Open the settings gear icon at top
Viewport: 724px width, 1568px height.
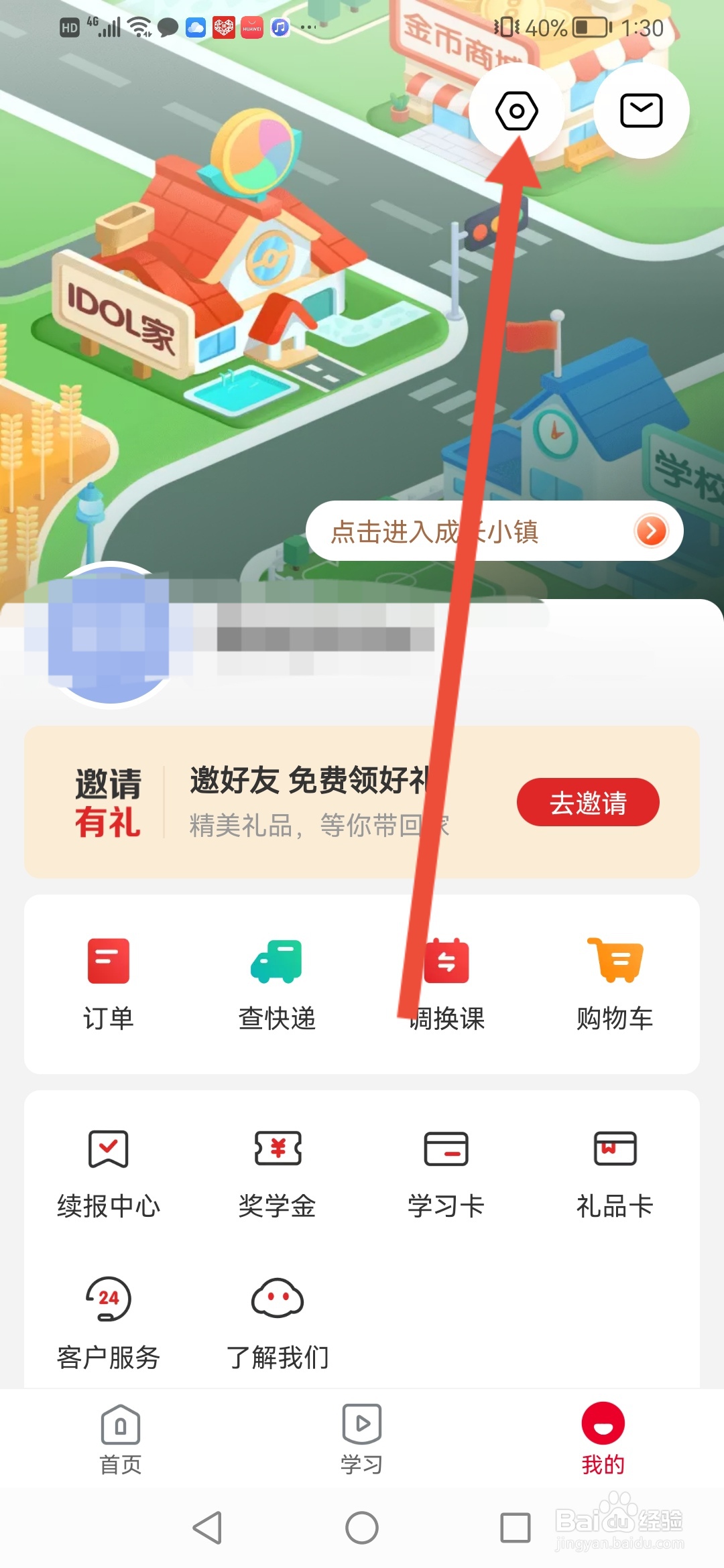[518, 111]
